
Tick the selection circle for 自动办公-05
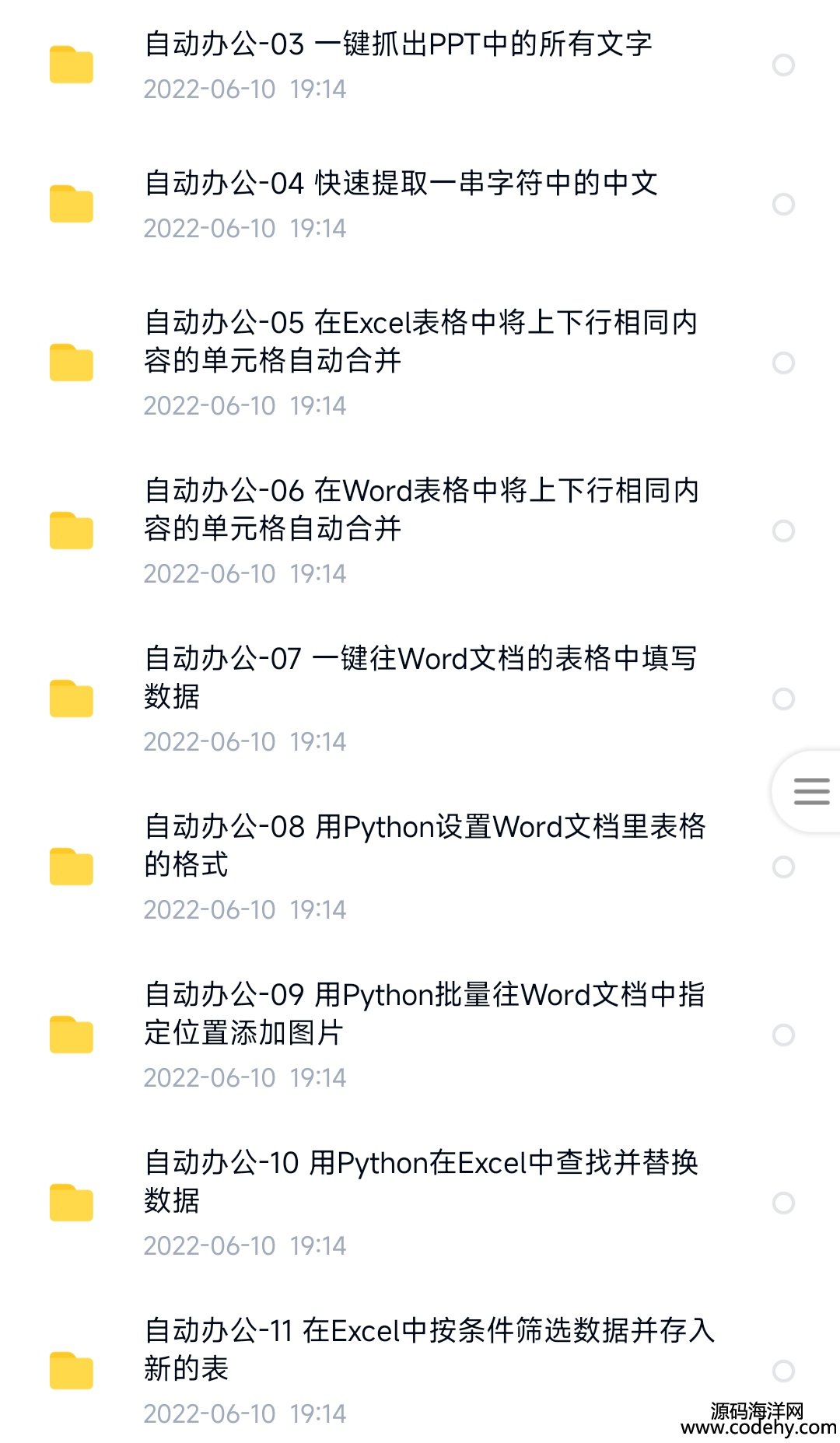pyautogui.click(x=783, y=363)
